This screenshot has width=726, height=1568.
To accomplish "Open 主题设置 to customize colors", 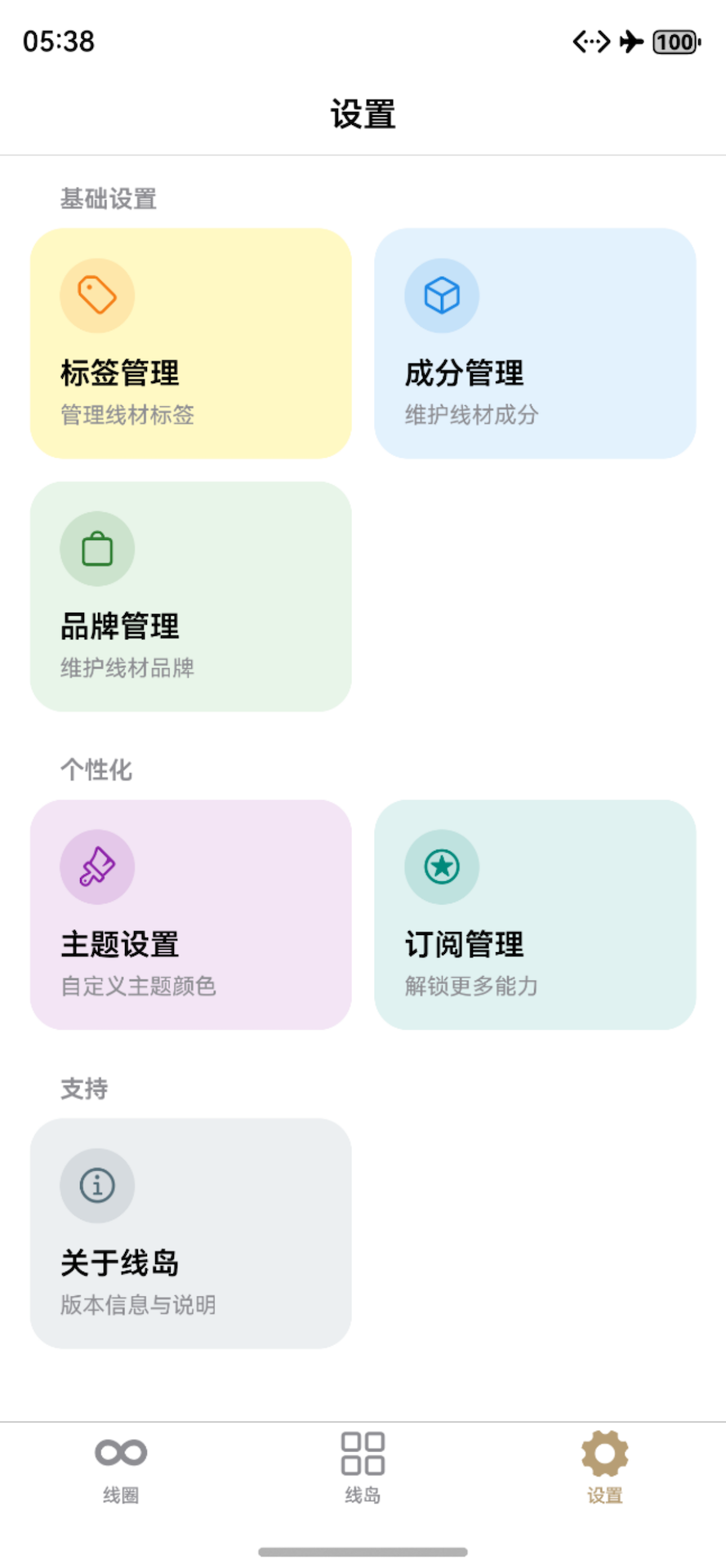I will tap(190, 915).
